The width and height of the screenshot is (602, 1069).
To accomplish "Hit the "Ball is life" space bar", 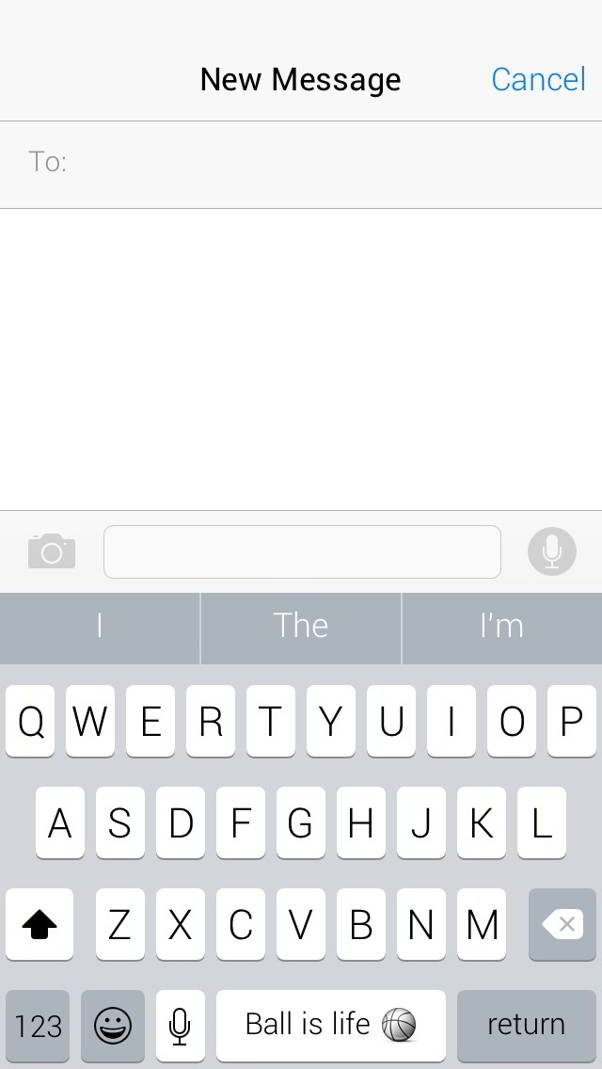I will tap(331, 1025).
